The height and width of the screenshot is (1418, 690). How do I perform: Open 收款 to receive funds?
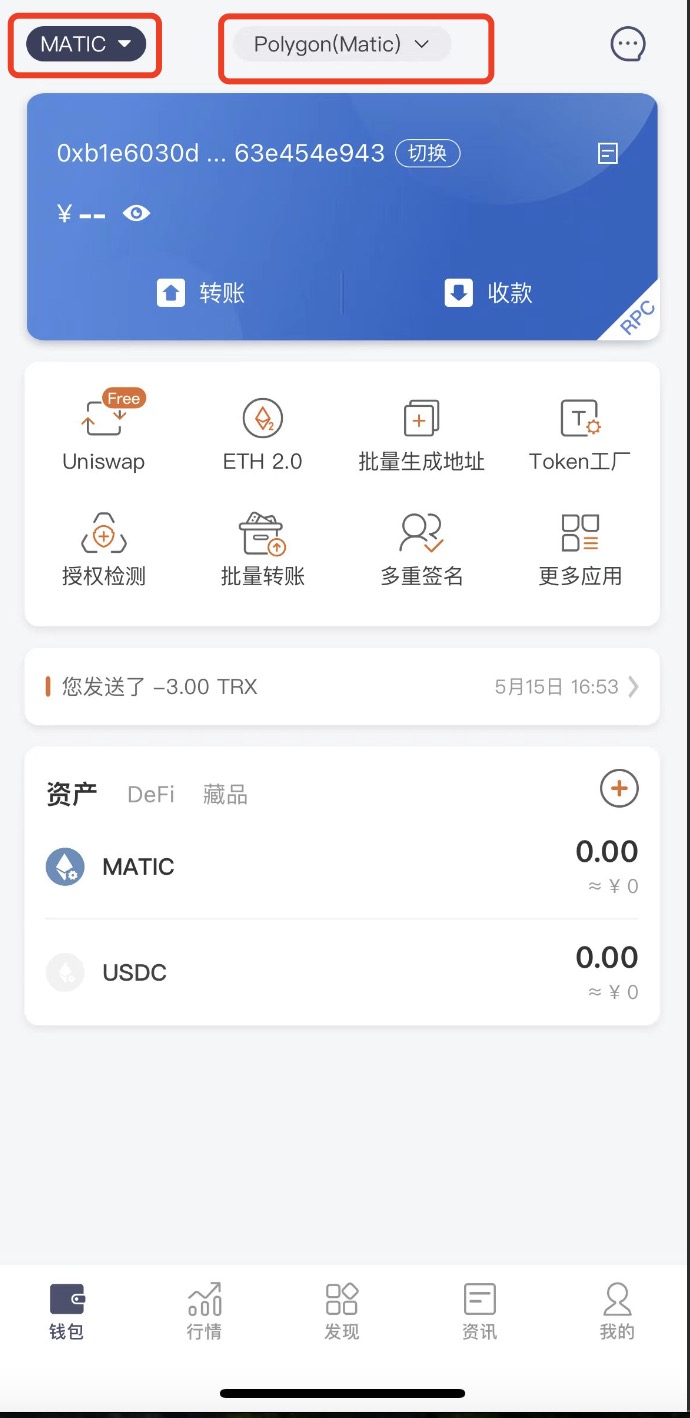click(x=488, y=293)
